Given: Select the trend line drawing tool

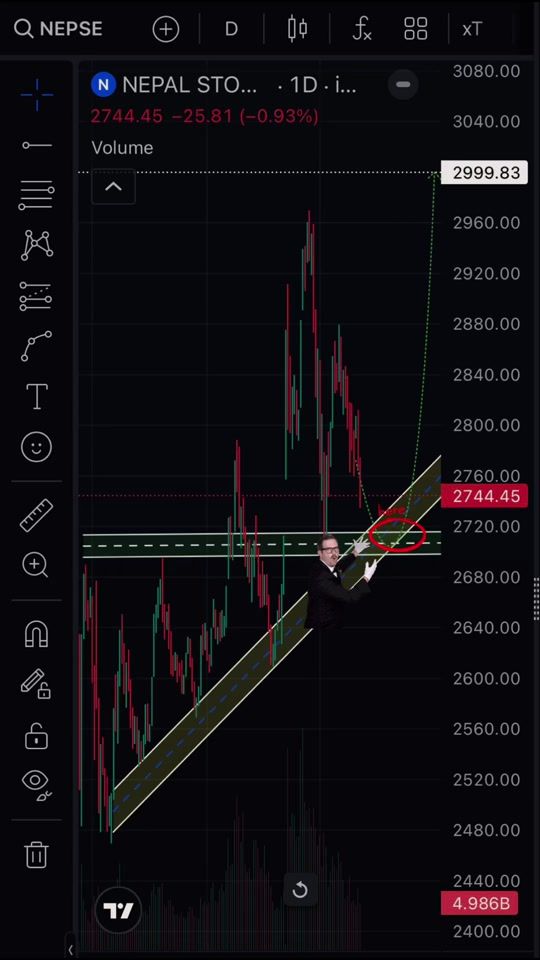Looking at the screenshot, I should (x=37, y=146).
